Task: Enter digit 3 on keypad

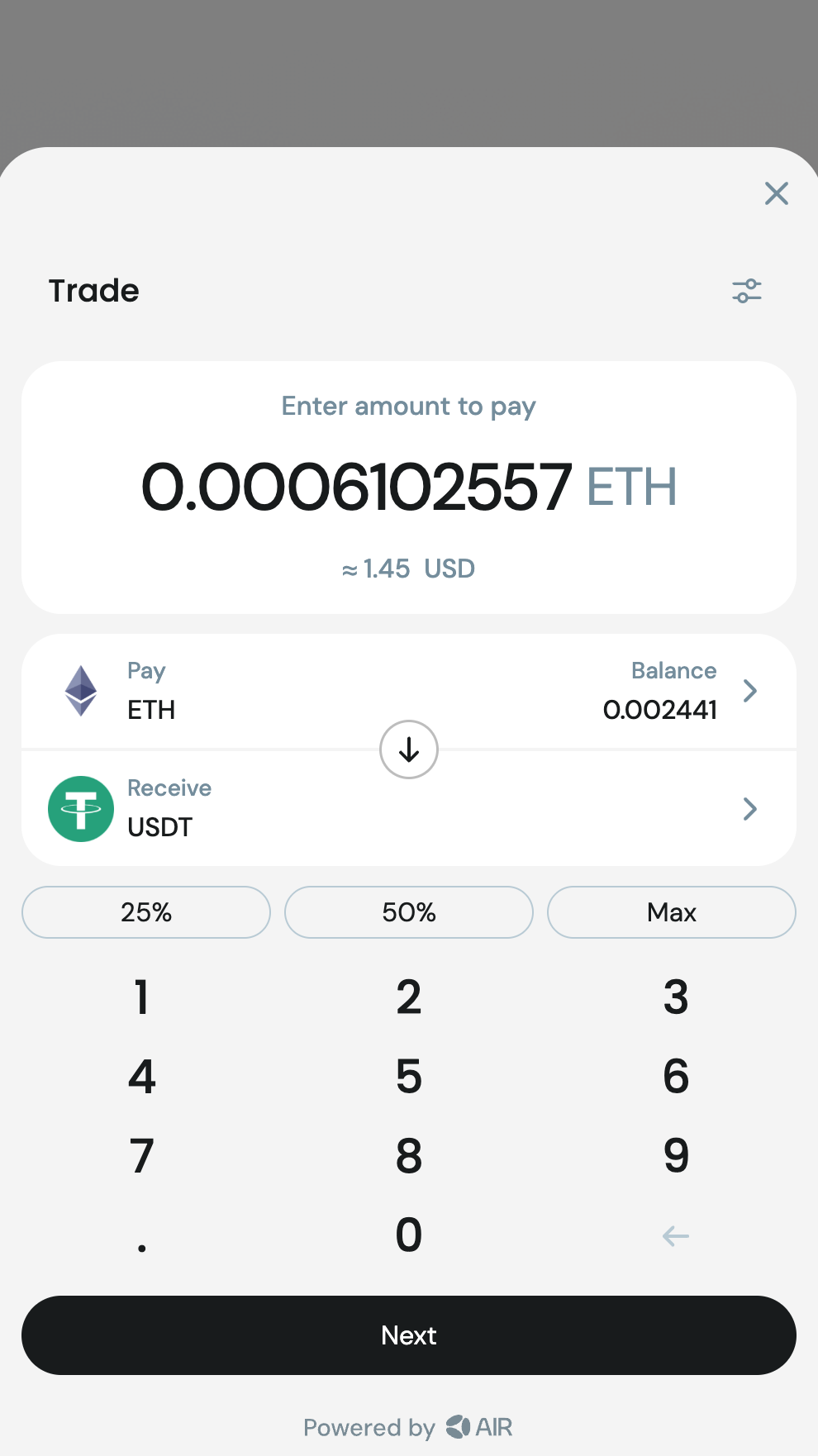Action: click(675, 997)
